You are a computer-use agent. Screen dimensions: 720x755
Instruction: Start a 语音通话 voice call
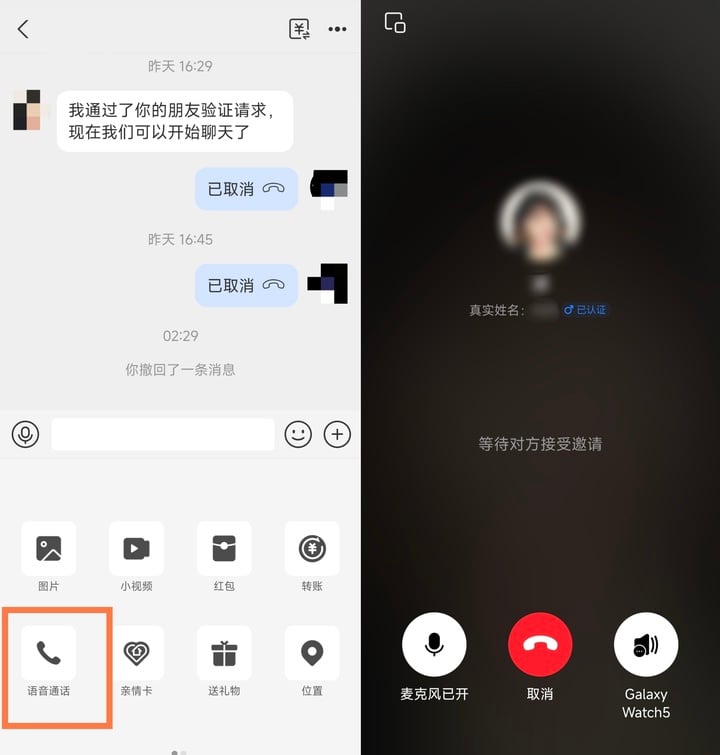[x=48, y=654]
